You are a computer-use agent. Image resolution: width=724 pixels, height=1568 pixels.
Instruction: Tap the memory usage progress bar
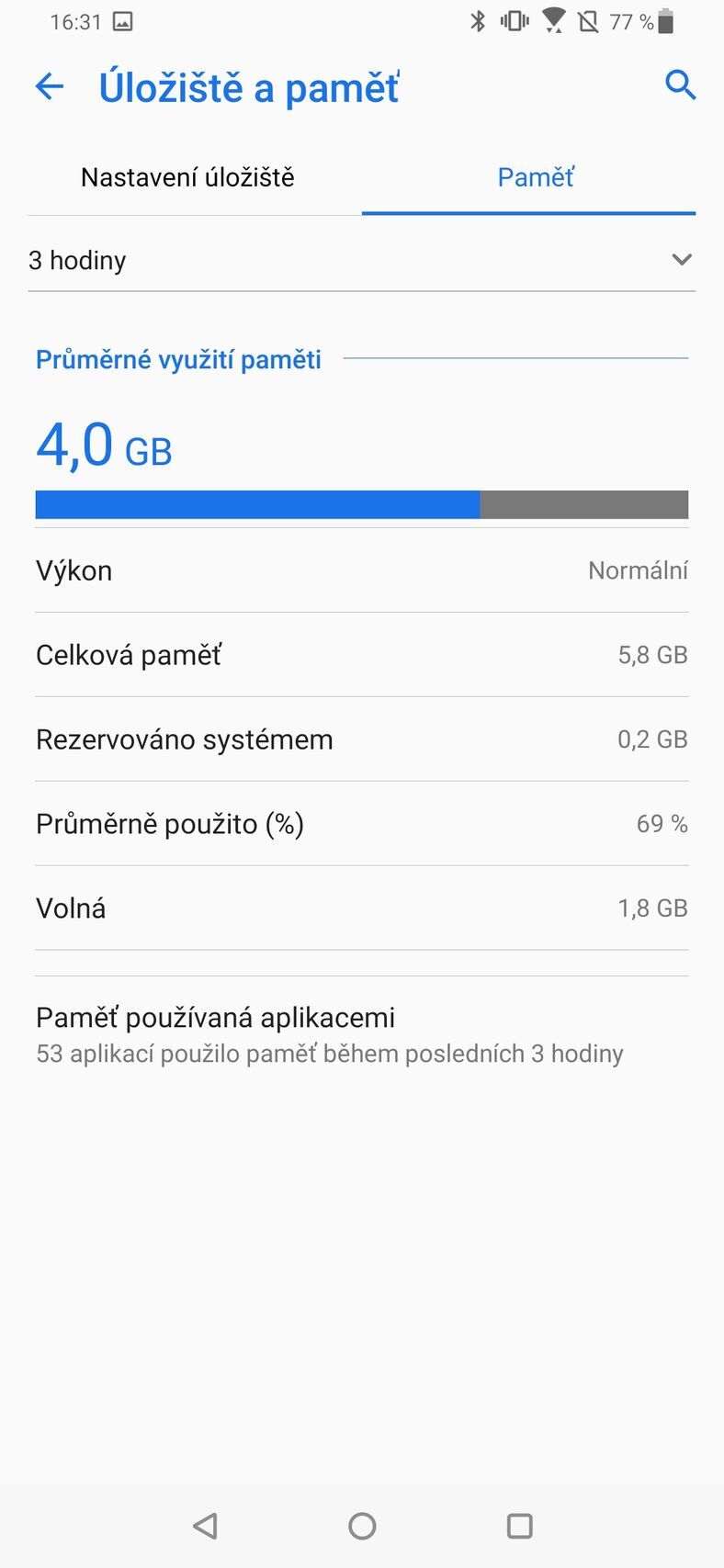tap(361, 503)
